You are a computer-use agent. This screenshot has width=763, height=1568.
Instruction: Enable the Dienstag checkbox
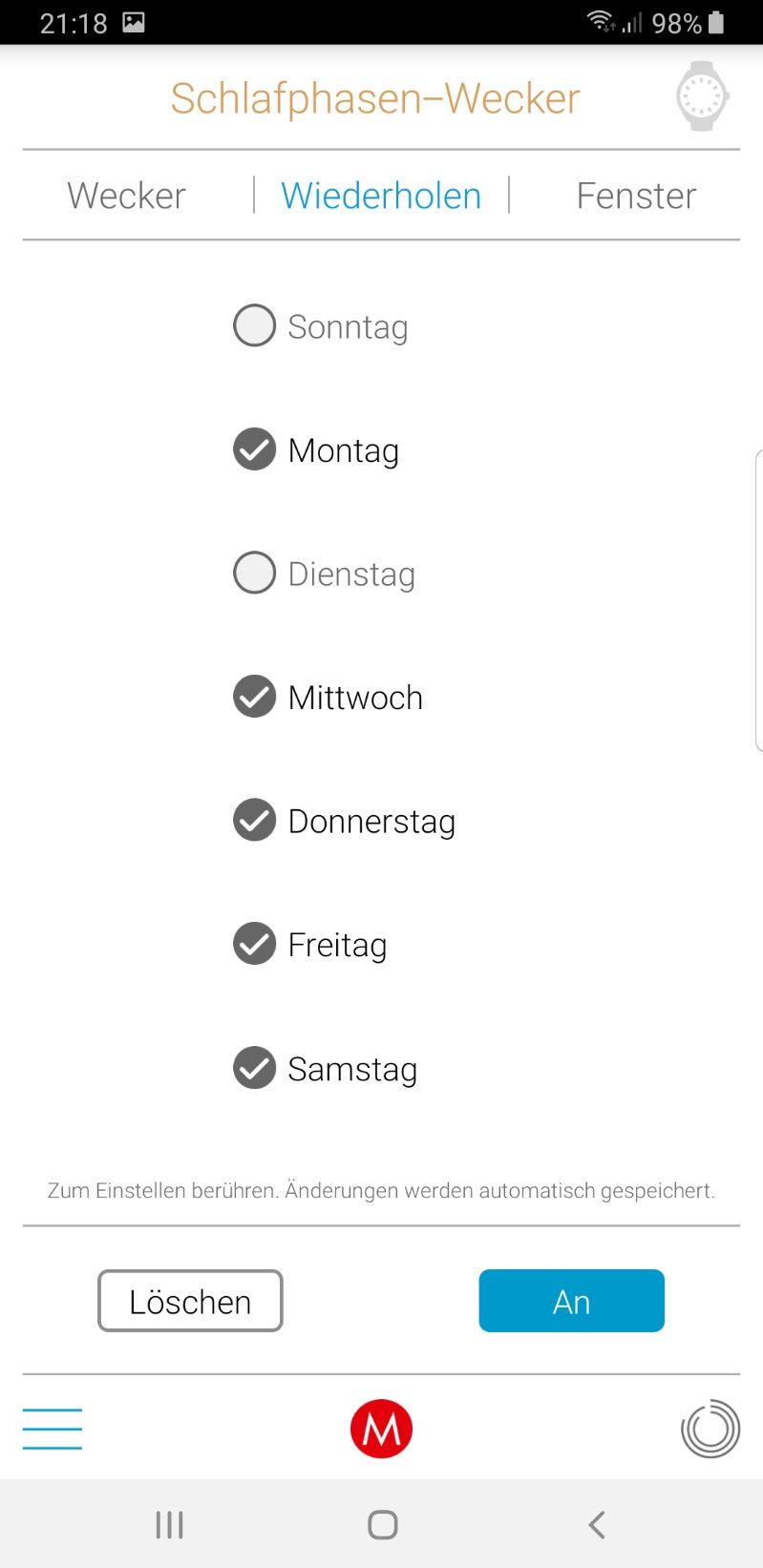click(x=254, y=573)
